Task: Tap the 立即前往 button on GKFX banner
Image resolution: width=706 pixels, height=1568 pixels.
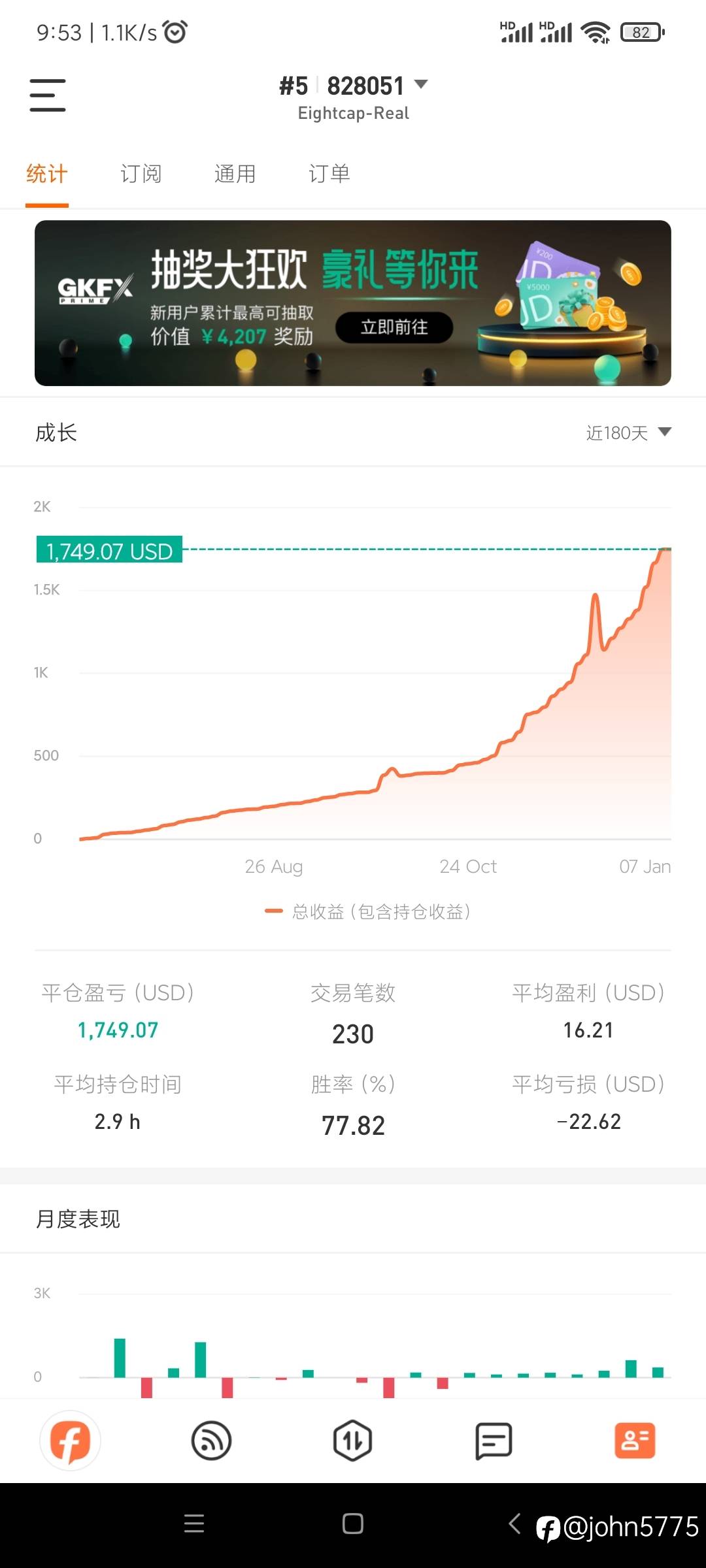Action: (394, 327)
